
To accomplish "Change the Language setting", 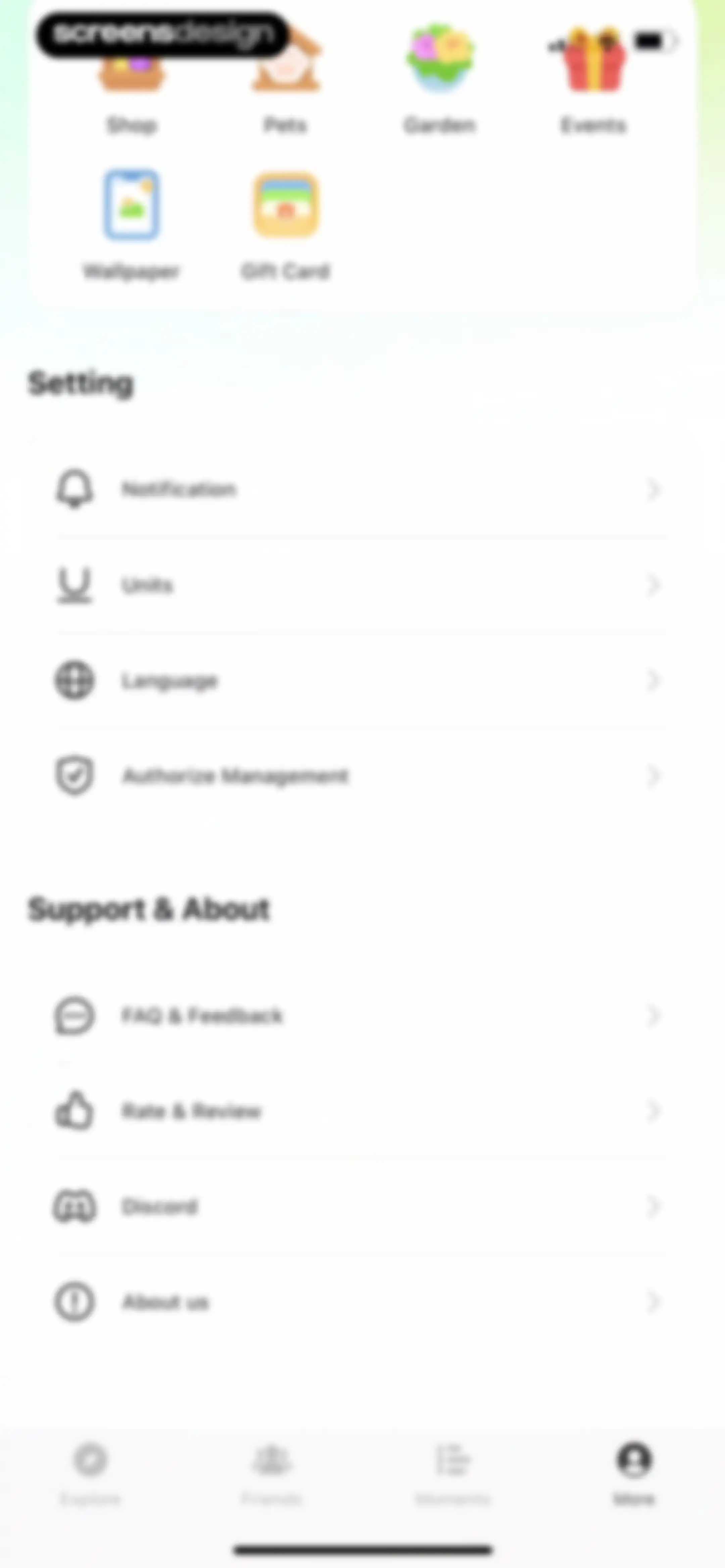I will 361,680.
